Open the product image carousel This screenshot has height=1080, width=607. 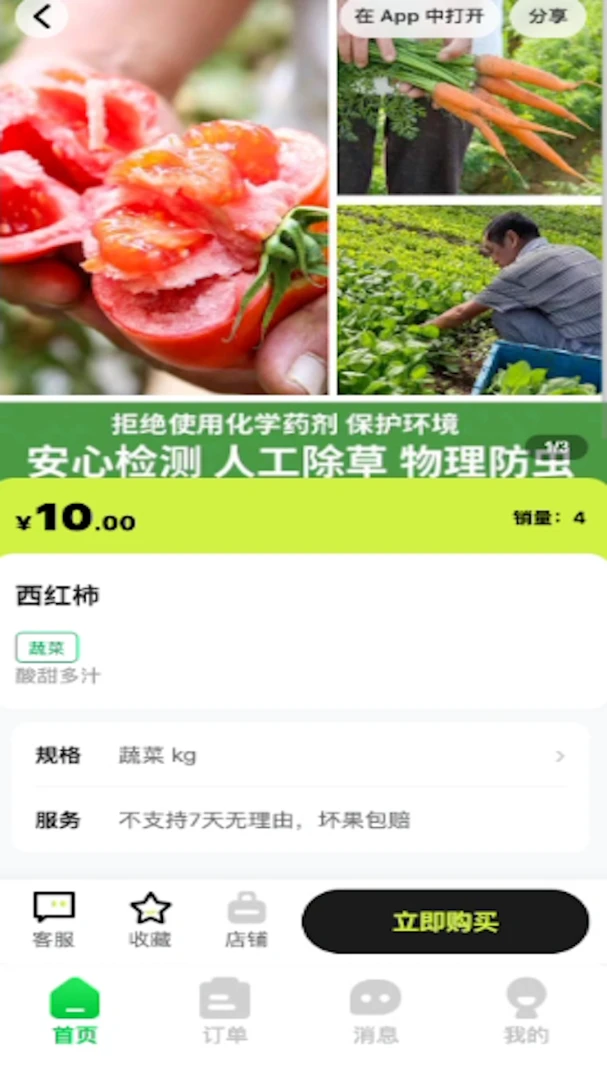[x=303, y=238]
